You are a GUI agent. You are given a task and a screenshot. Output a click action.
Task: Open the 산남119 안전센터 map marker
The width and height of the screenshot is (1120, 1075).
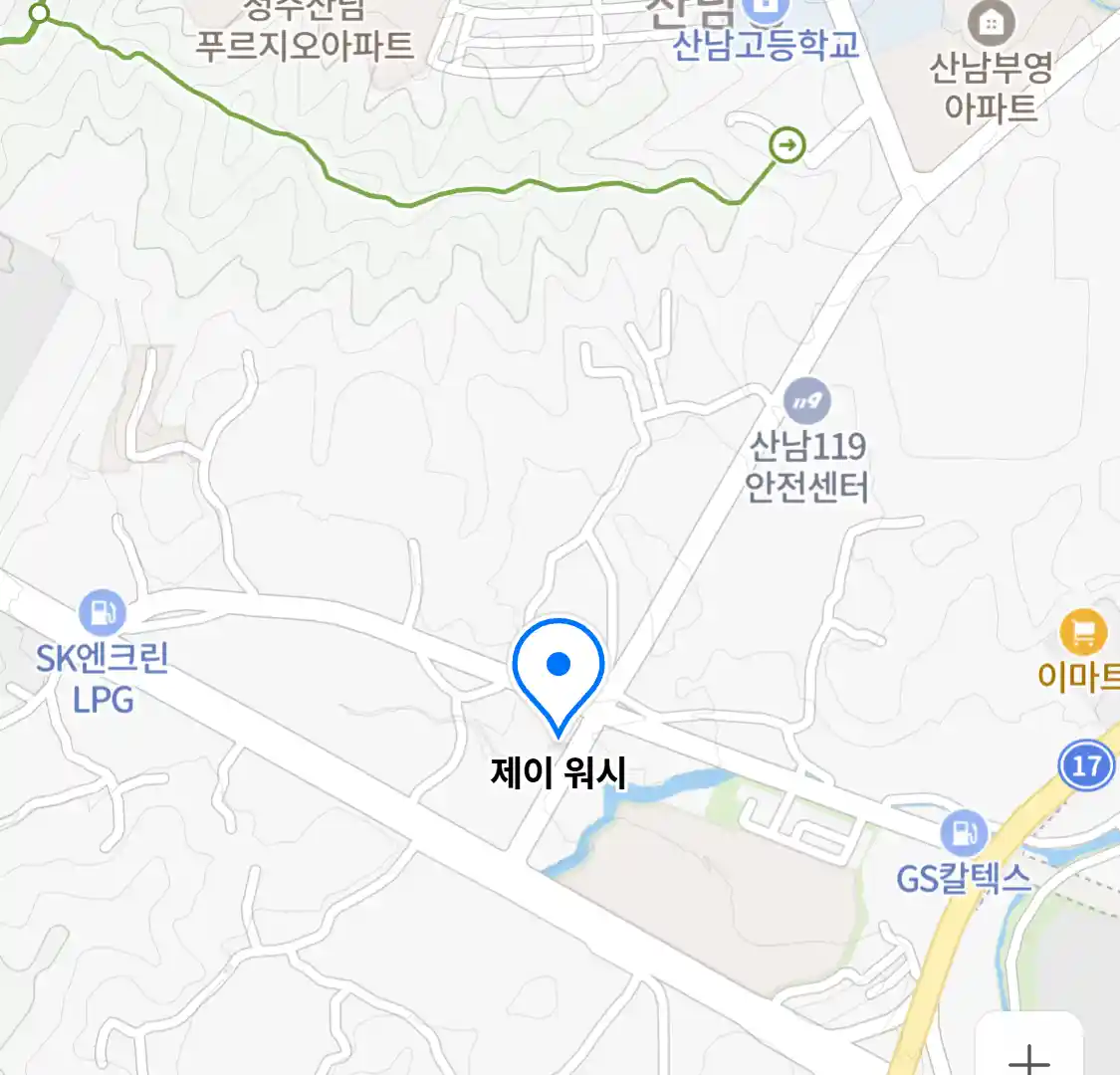pos(806,402)
